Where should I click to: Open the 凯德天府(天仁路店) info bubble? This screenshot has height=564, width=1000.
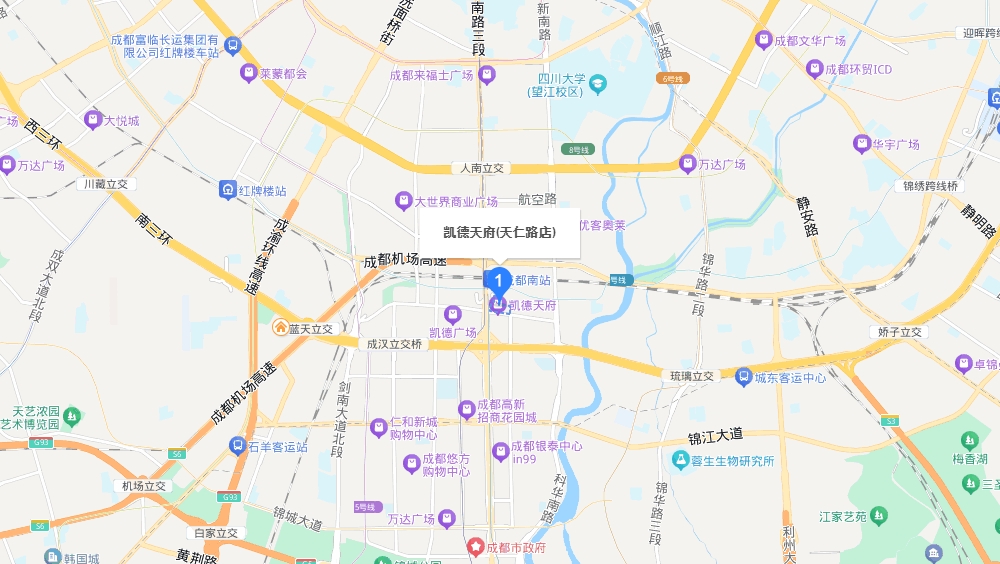click(499, 233)
